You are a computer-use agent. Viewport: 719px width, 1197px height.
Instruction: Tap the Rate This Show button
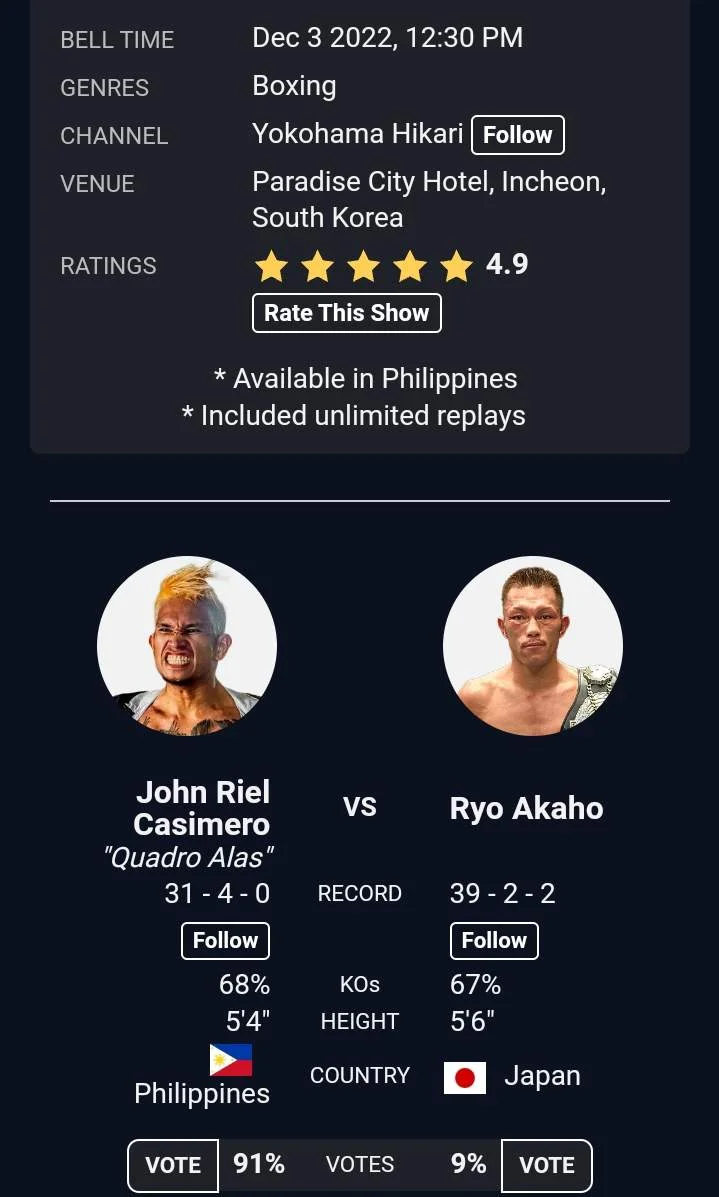(x=347, y=313)
